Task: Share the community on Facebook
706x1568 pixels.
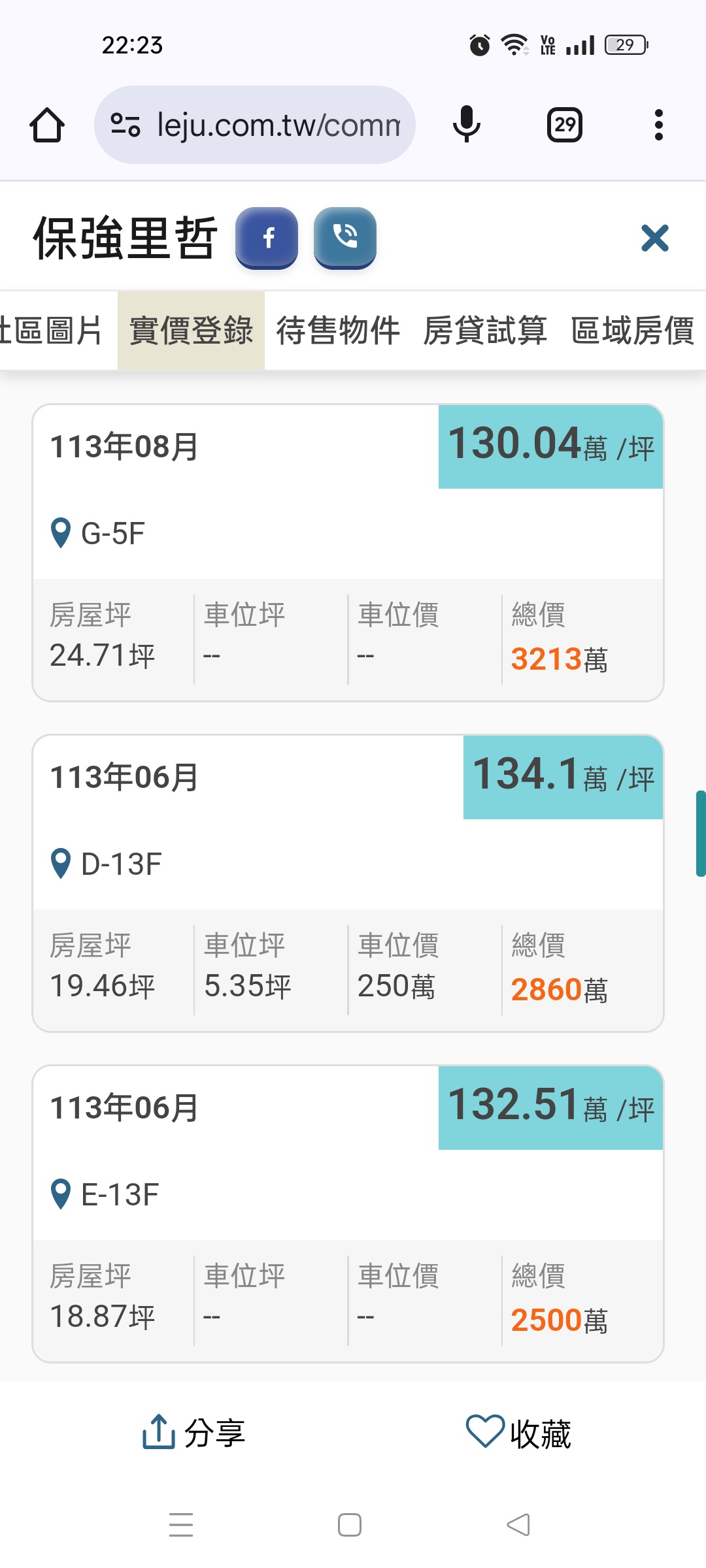Action: coord(267,238)
